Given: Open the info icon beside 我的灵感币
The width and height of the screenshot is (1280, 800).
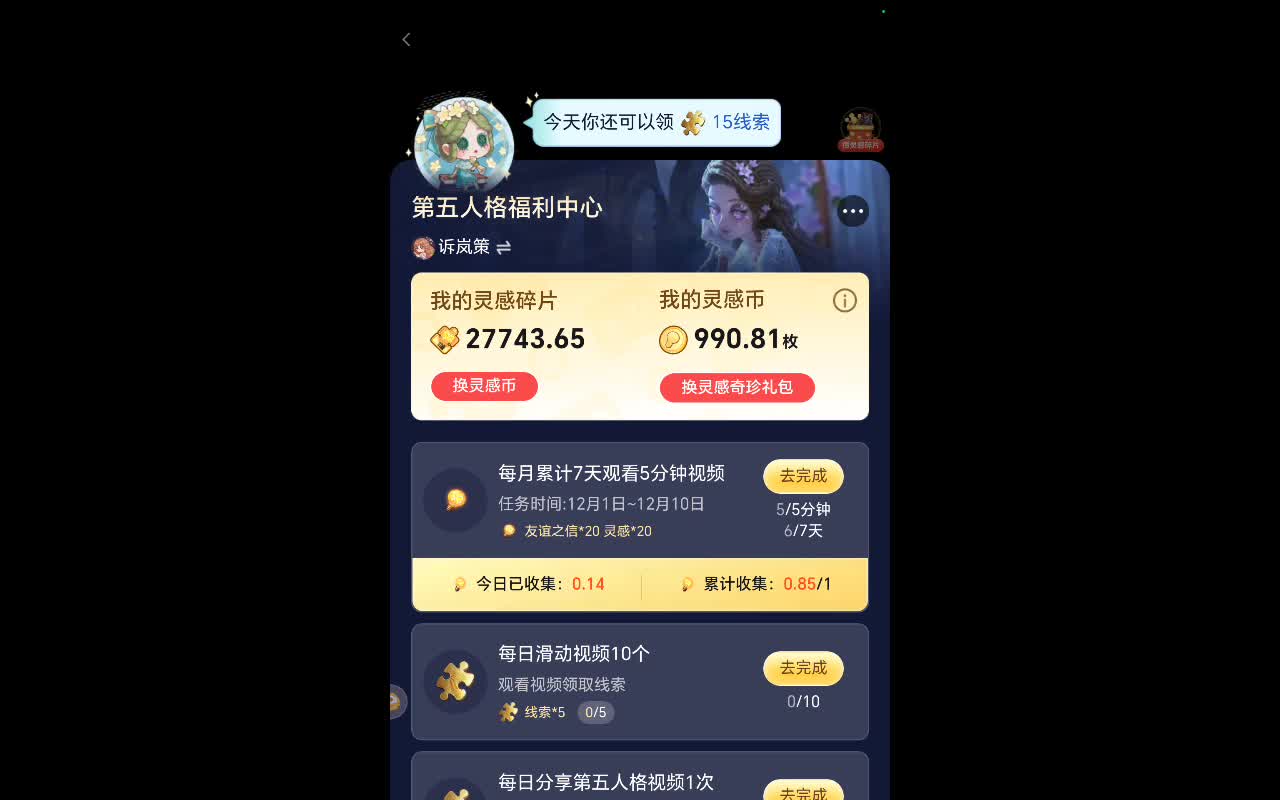Looking at the screenshot, I should point(845,300).
